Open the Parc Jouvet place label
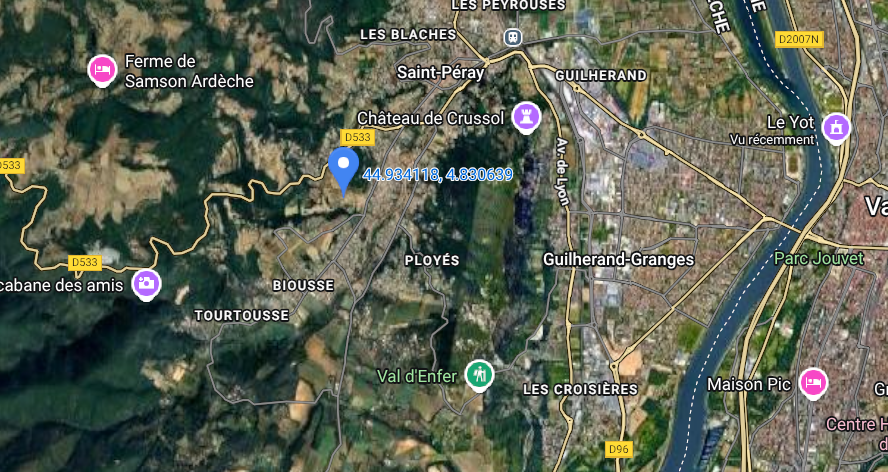Screen dimensions: 888x472 pos(818,258)
